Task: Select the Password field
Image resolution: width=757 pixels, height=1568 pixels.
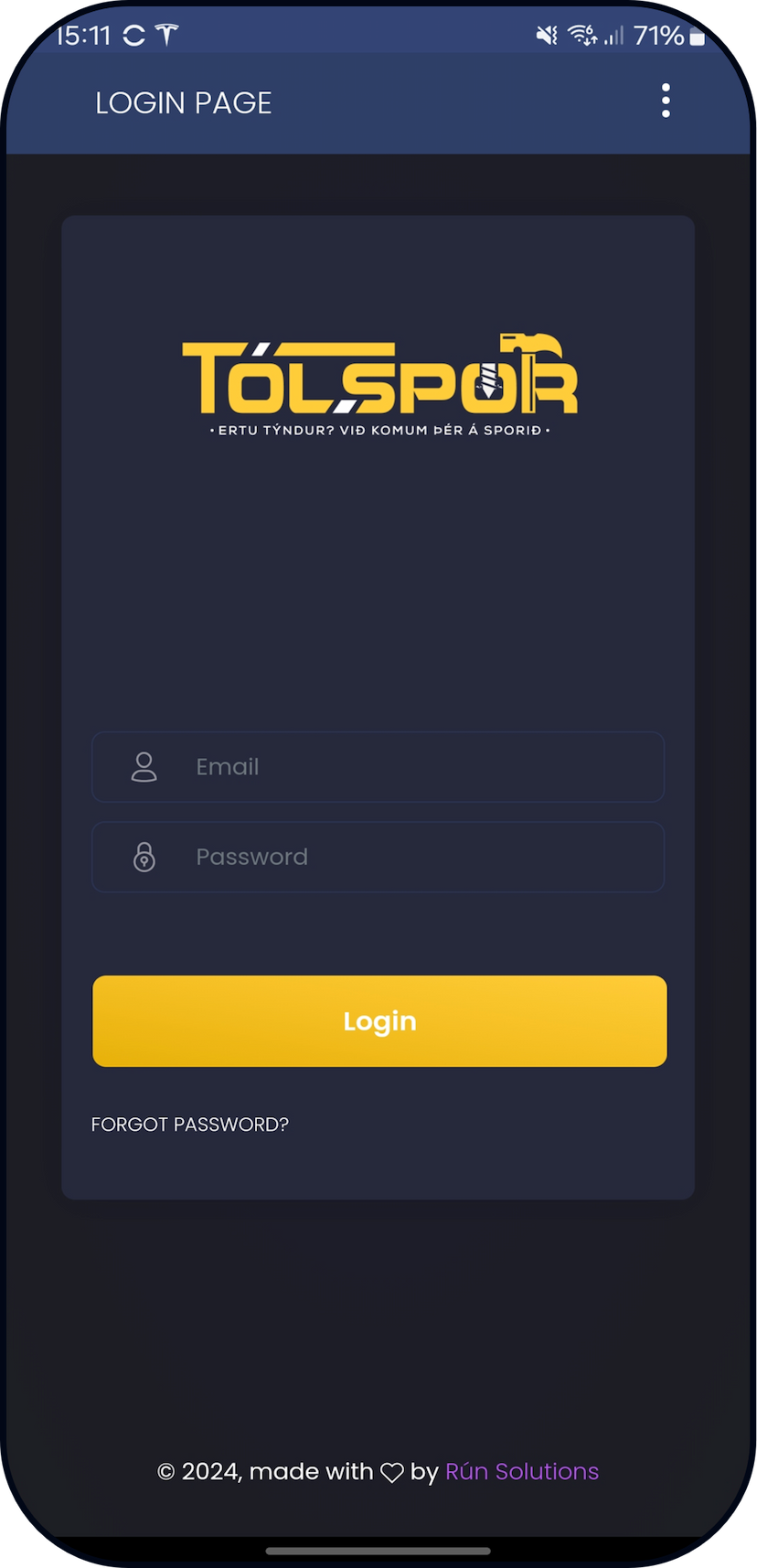Action: [x=378, y=857]
